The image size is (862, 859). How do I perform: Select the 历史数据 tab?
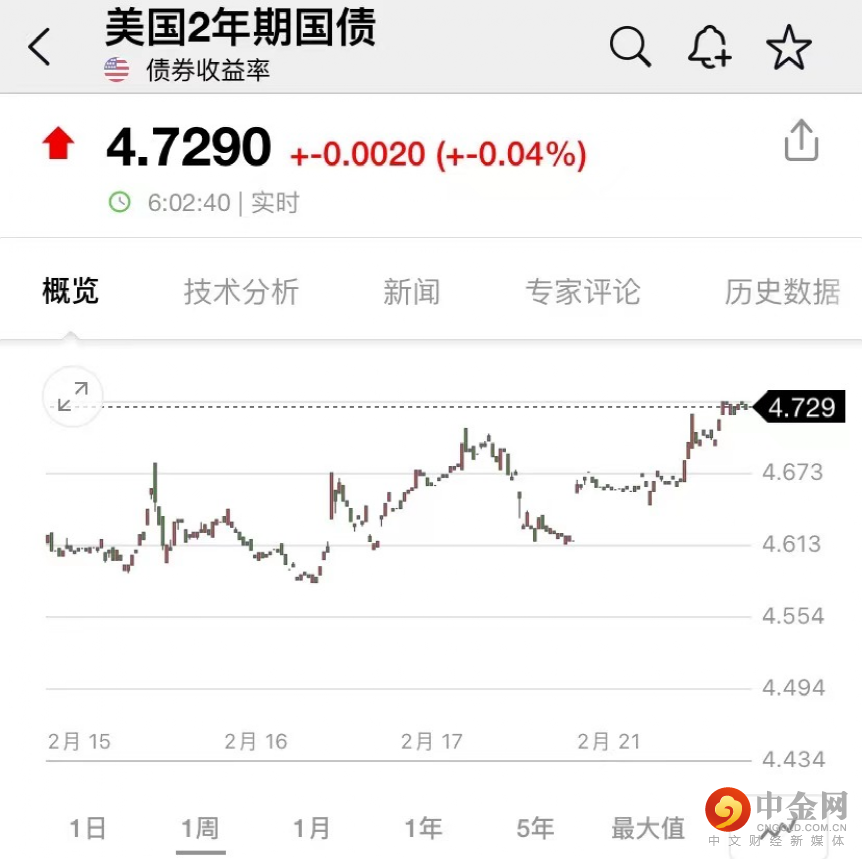pyautogui.click(x=782, y=292)
